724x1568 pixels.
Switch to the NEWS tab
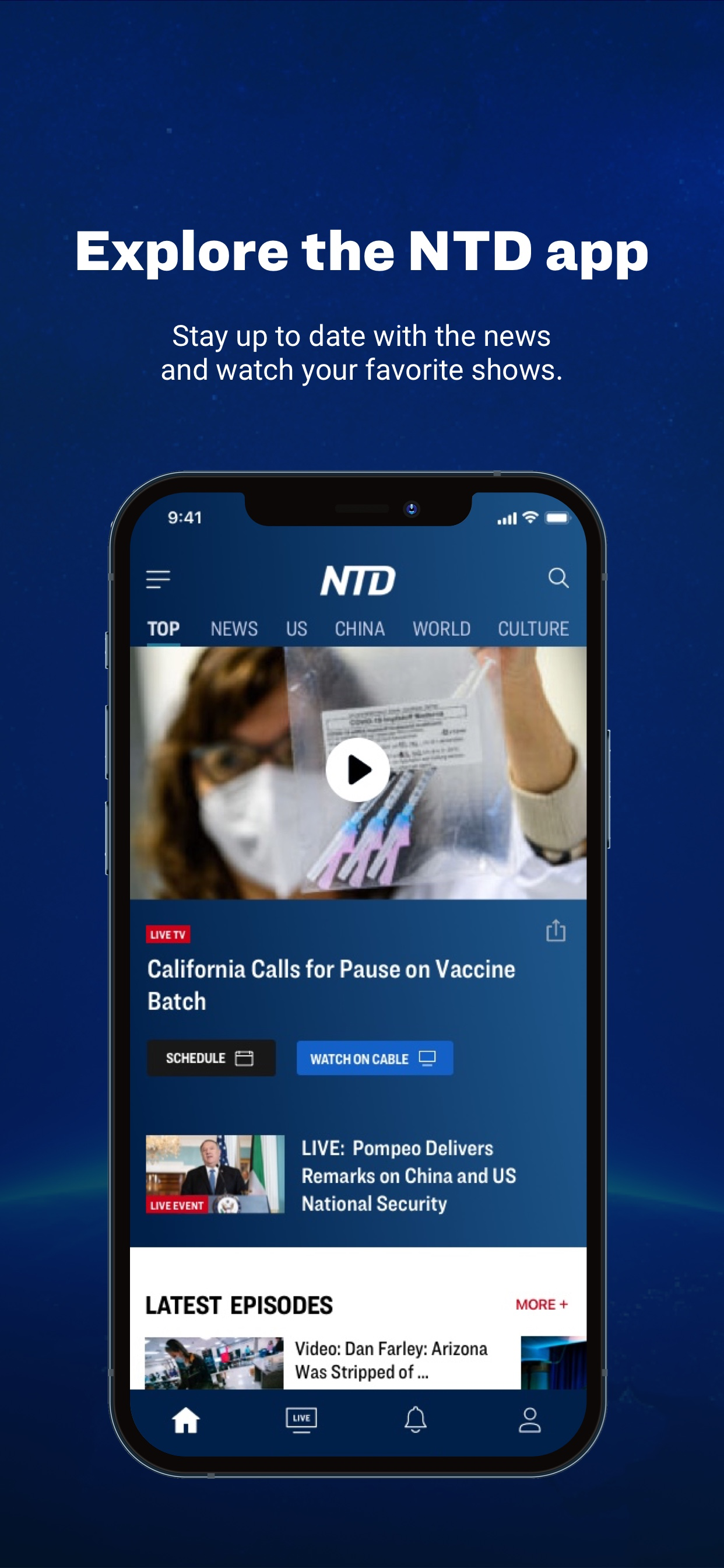[235, 628]
